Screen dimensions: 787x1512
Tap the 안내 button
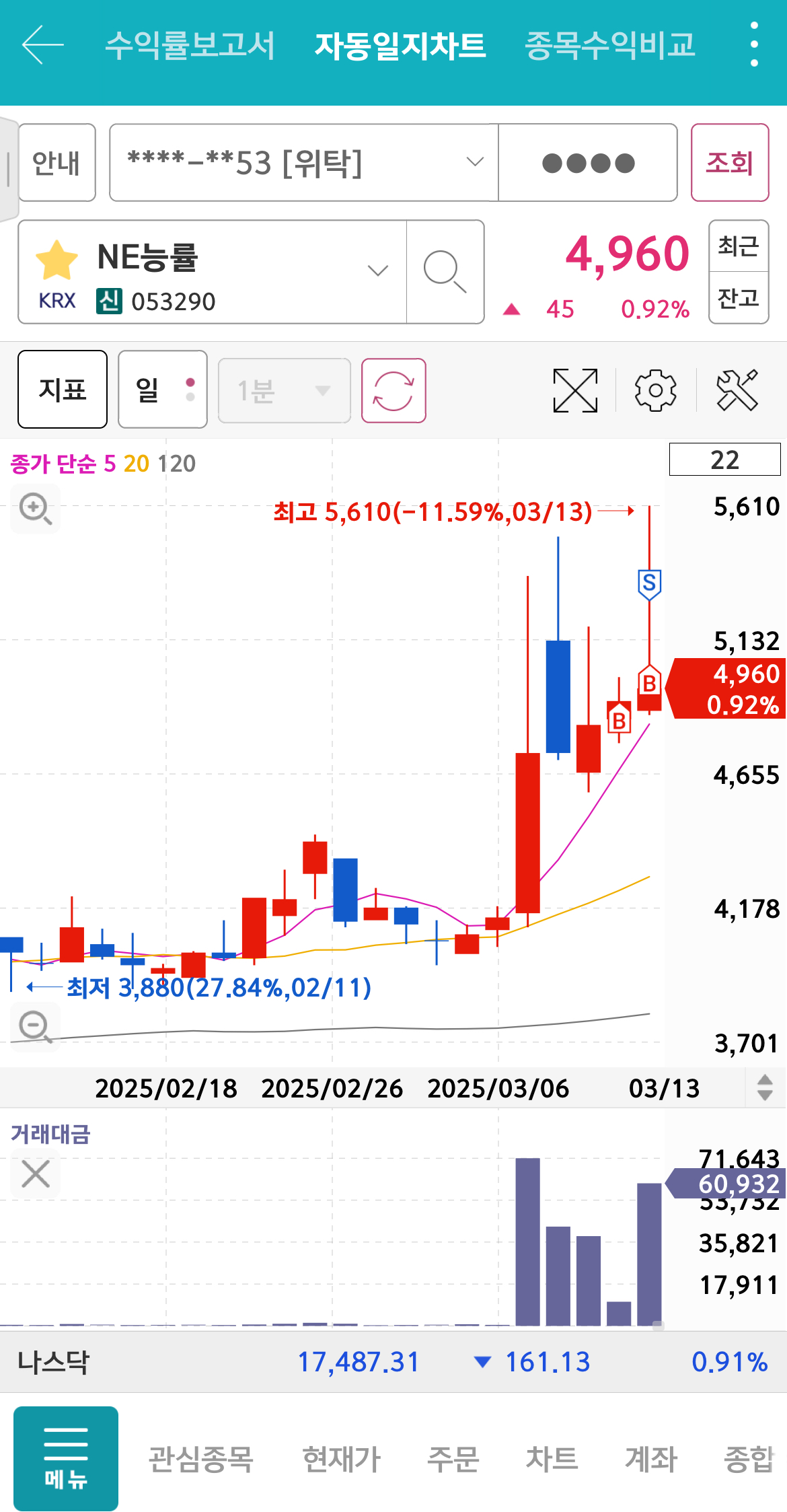click(x=57, y=162)
